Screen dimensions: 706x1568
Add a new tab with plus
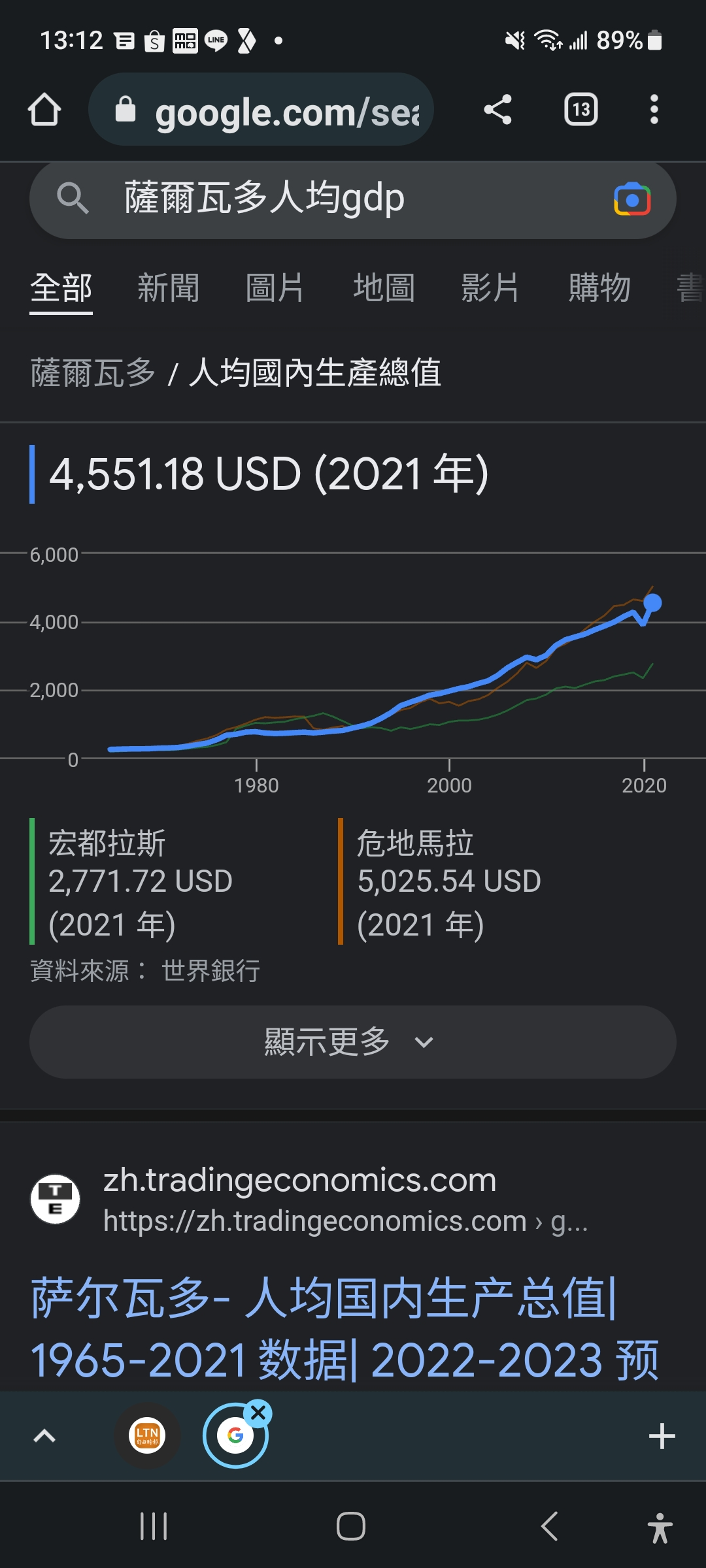[x=662, y=1436]
